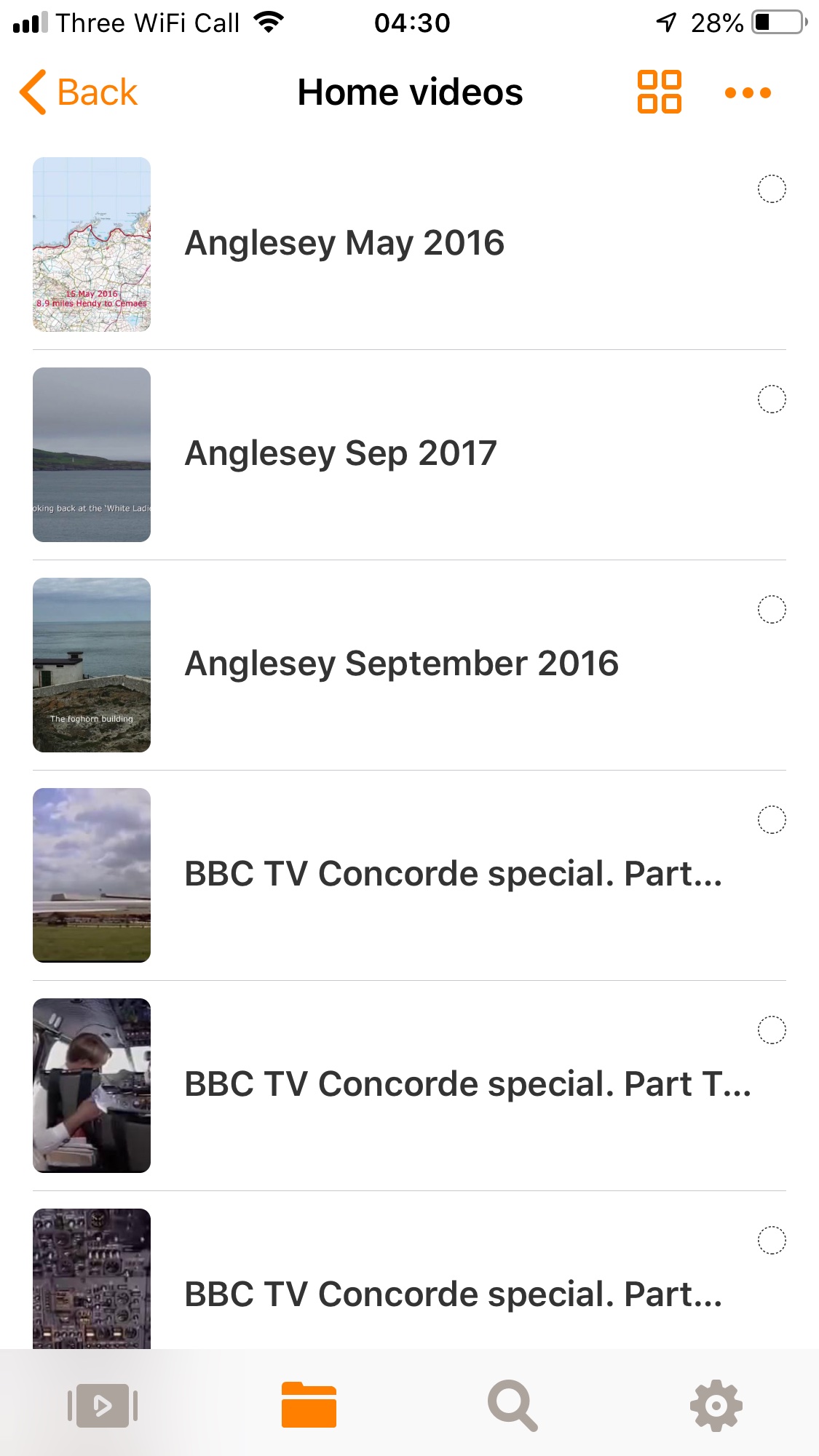The height and width of the screenshot is (1456, 819).
Task: Go back from Home videos
Action: click(x=79, y=92)
